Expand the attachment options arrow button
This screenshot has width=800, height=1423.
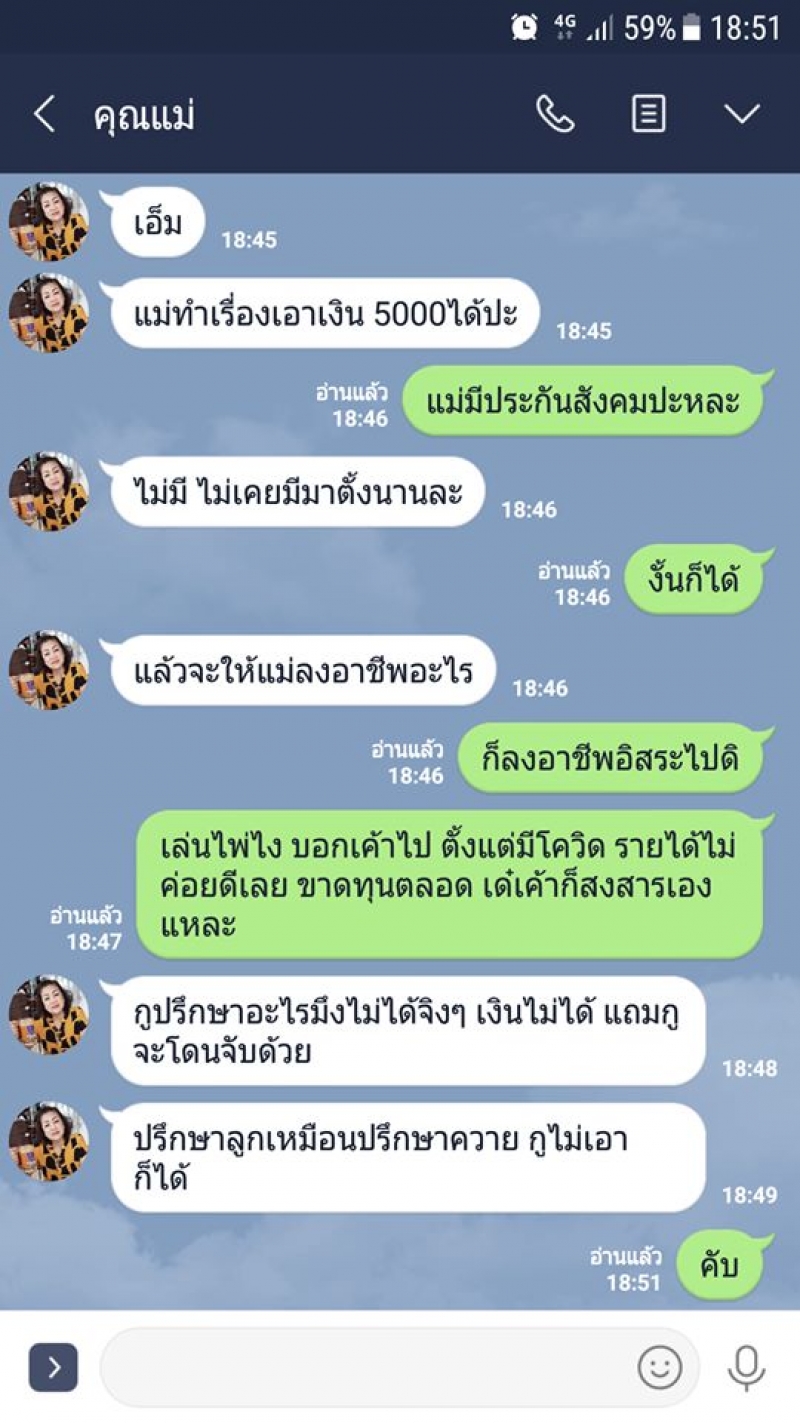pos(53,1367)
